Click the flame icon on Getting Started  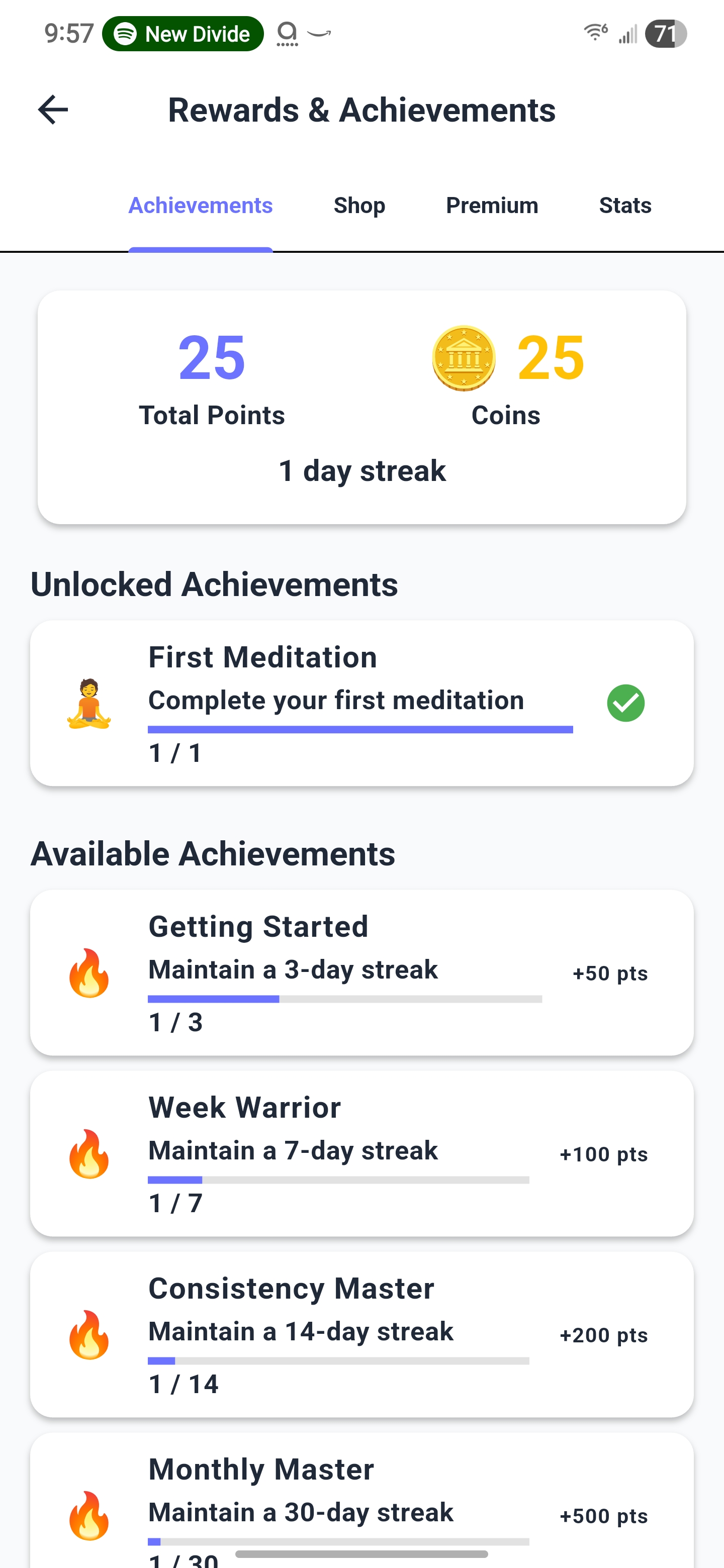pos(89,972)
